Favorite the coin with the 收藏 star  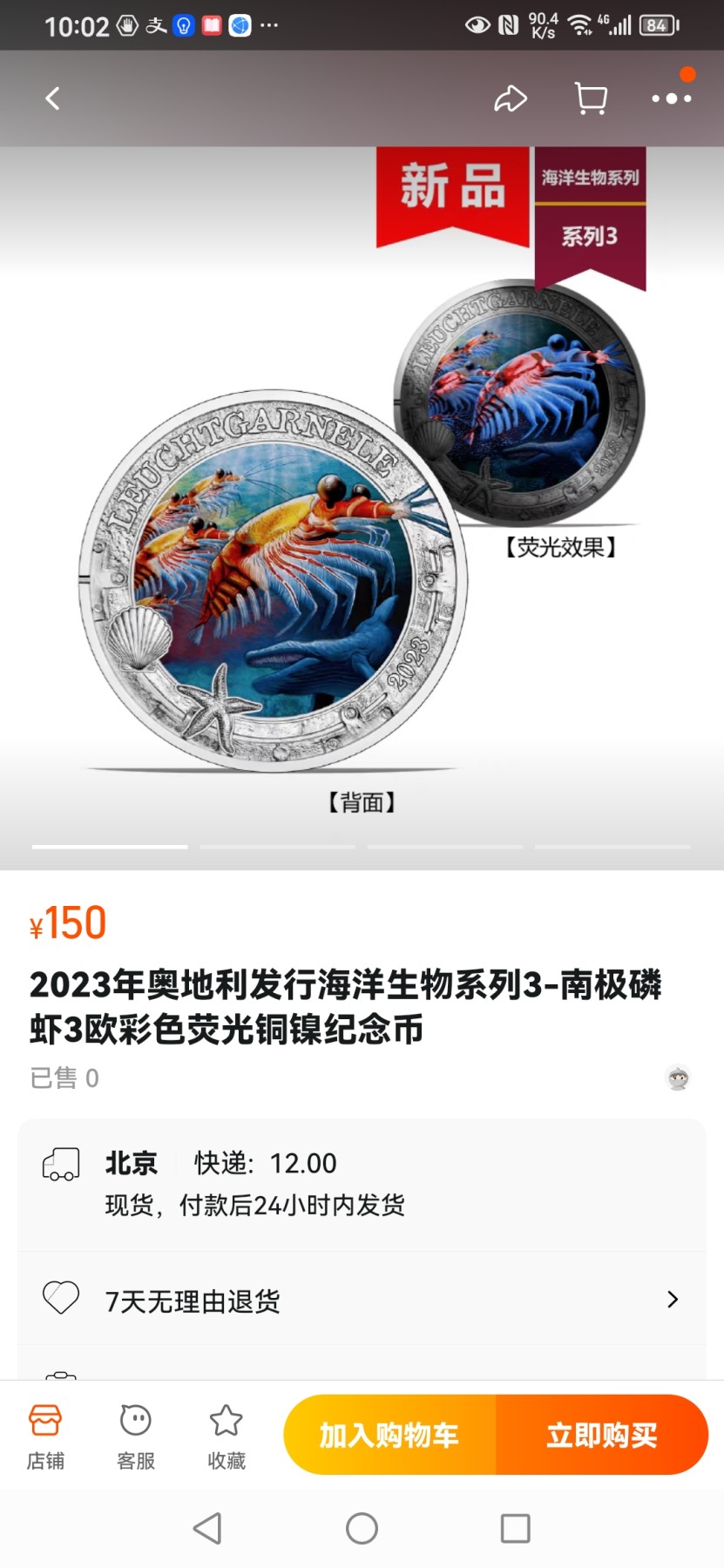(x=226, y=1435)
